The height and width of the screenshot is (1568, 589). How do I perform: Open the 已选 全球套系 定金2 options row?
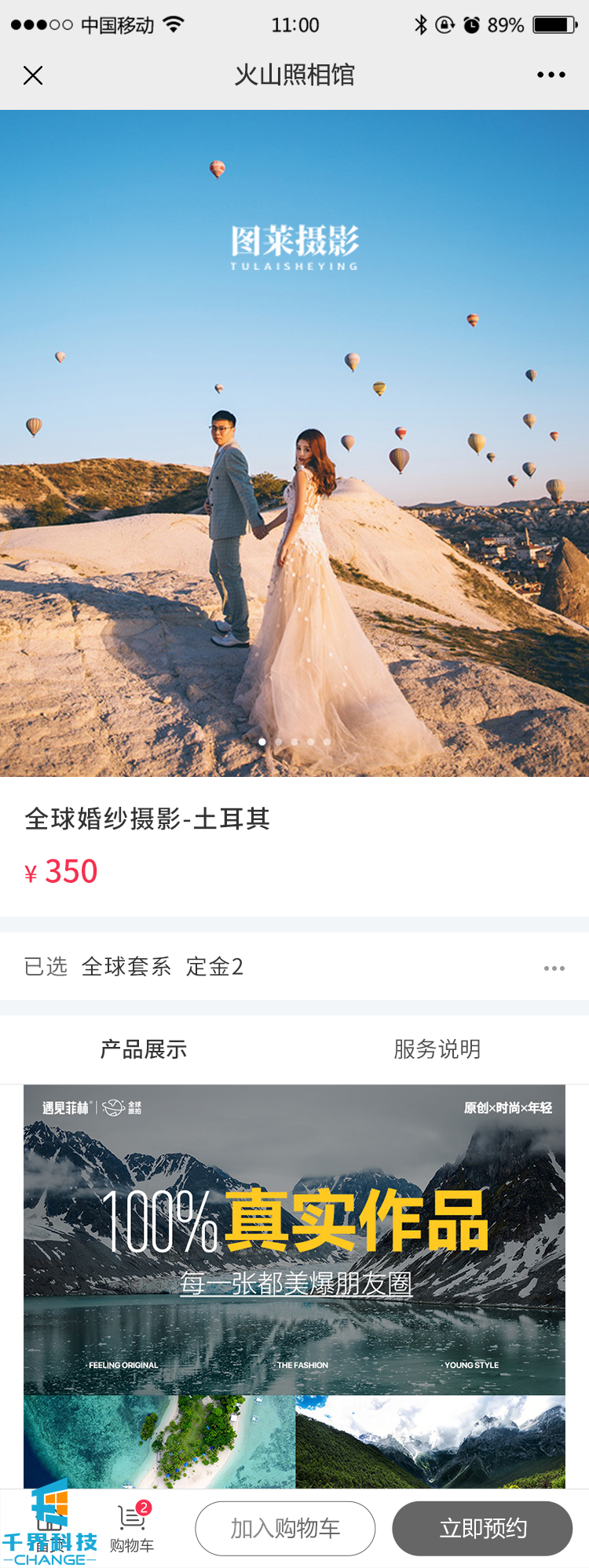(294, 967)
